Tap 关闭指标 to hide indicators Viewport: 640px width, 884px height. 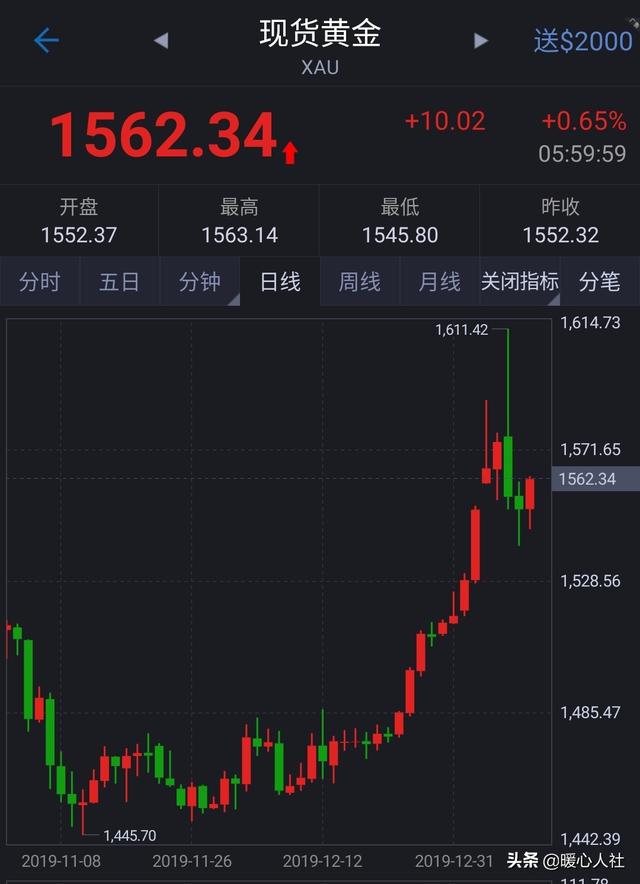pyautogui.click(x=520, y=282)
